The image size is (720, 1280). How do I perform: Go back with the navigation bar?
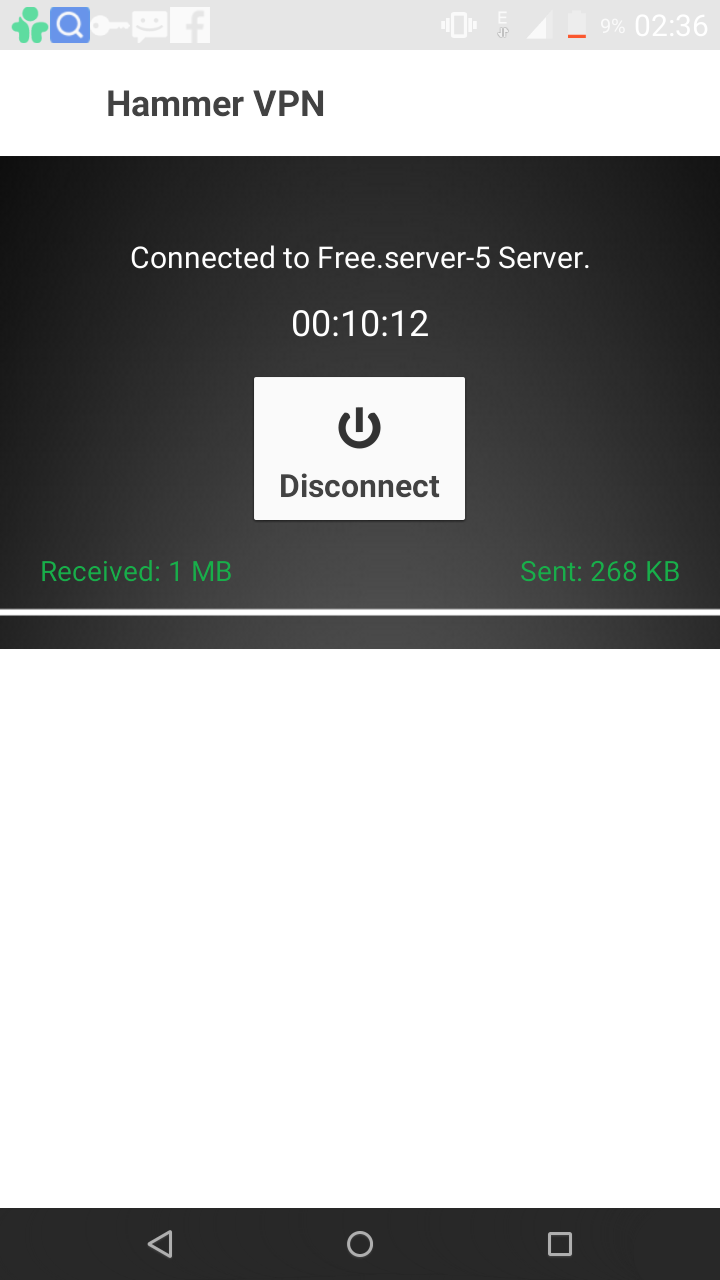point(160,1243)
